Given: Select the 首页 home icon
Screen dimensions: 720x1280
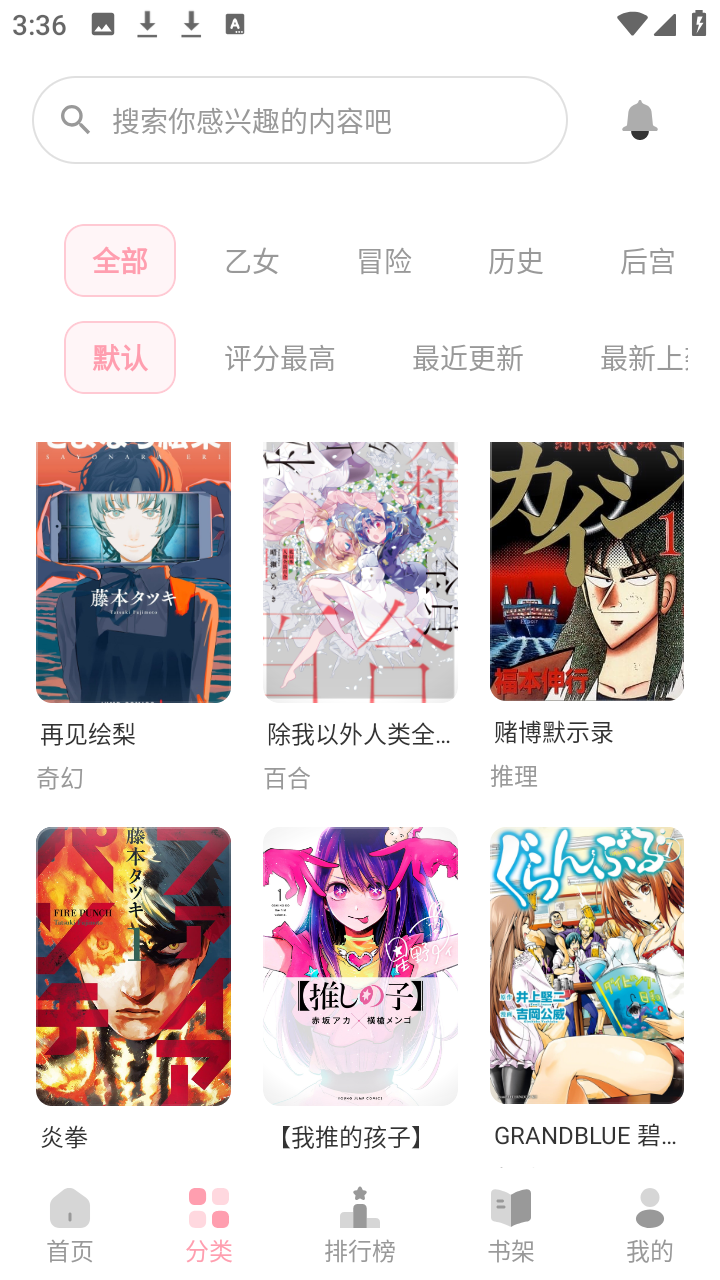Looking at the screenshot, I should [69, 1208].
